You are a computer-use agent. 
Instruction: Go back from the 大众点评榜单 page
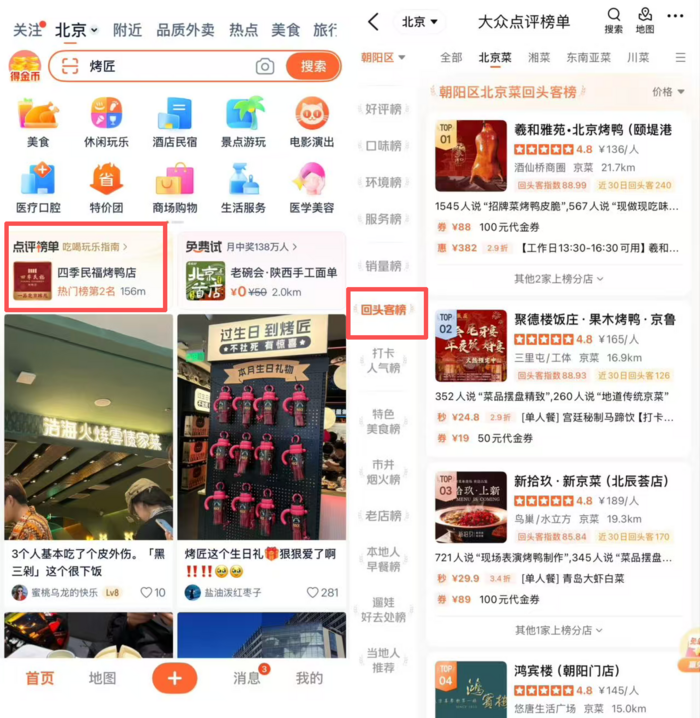click(374, 21)
